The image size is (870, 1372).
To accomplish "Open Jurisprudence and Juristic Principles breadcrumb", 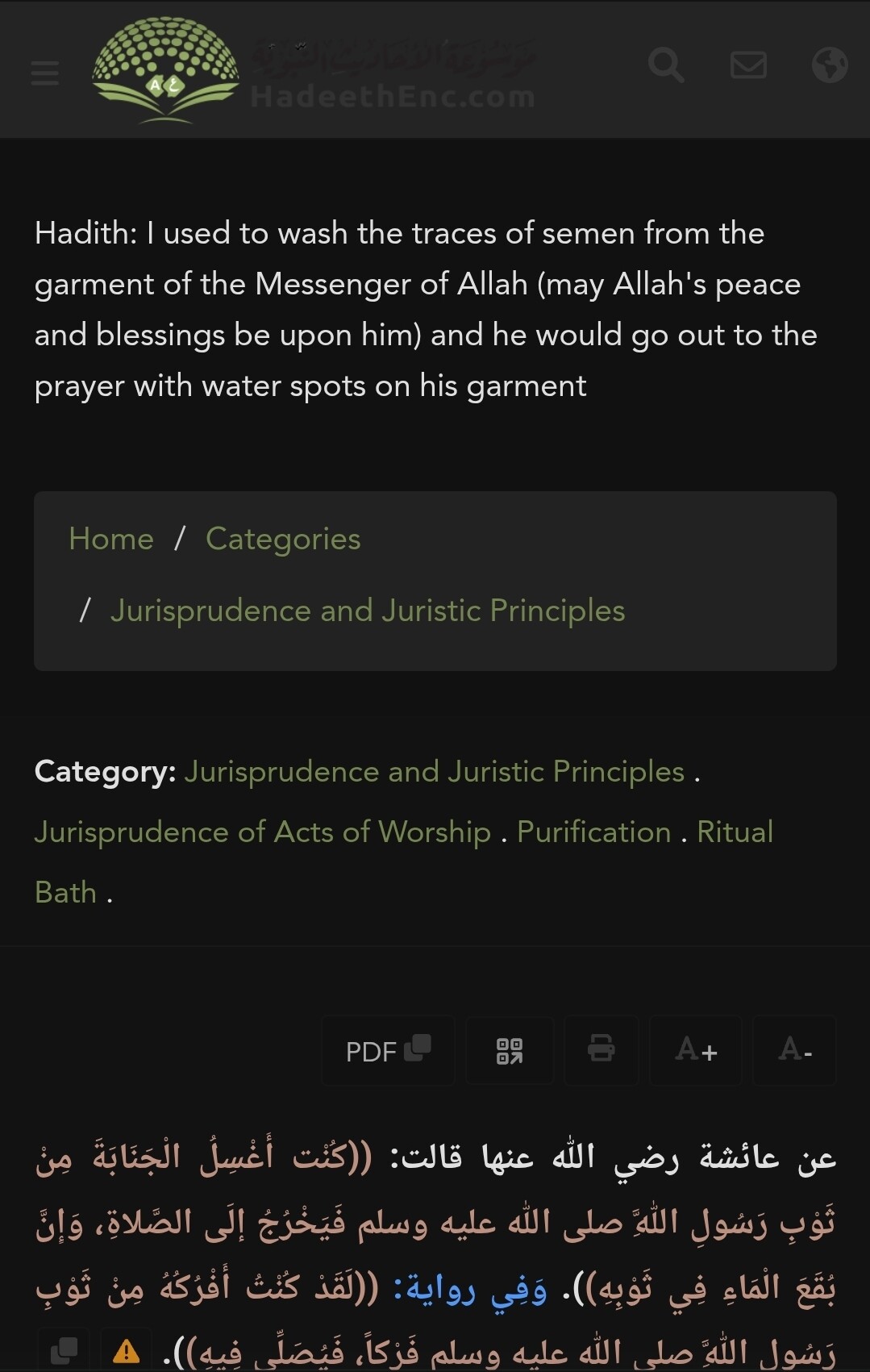I will (x=368, y=611).
